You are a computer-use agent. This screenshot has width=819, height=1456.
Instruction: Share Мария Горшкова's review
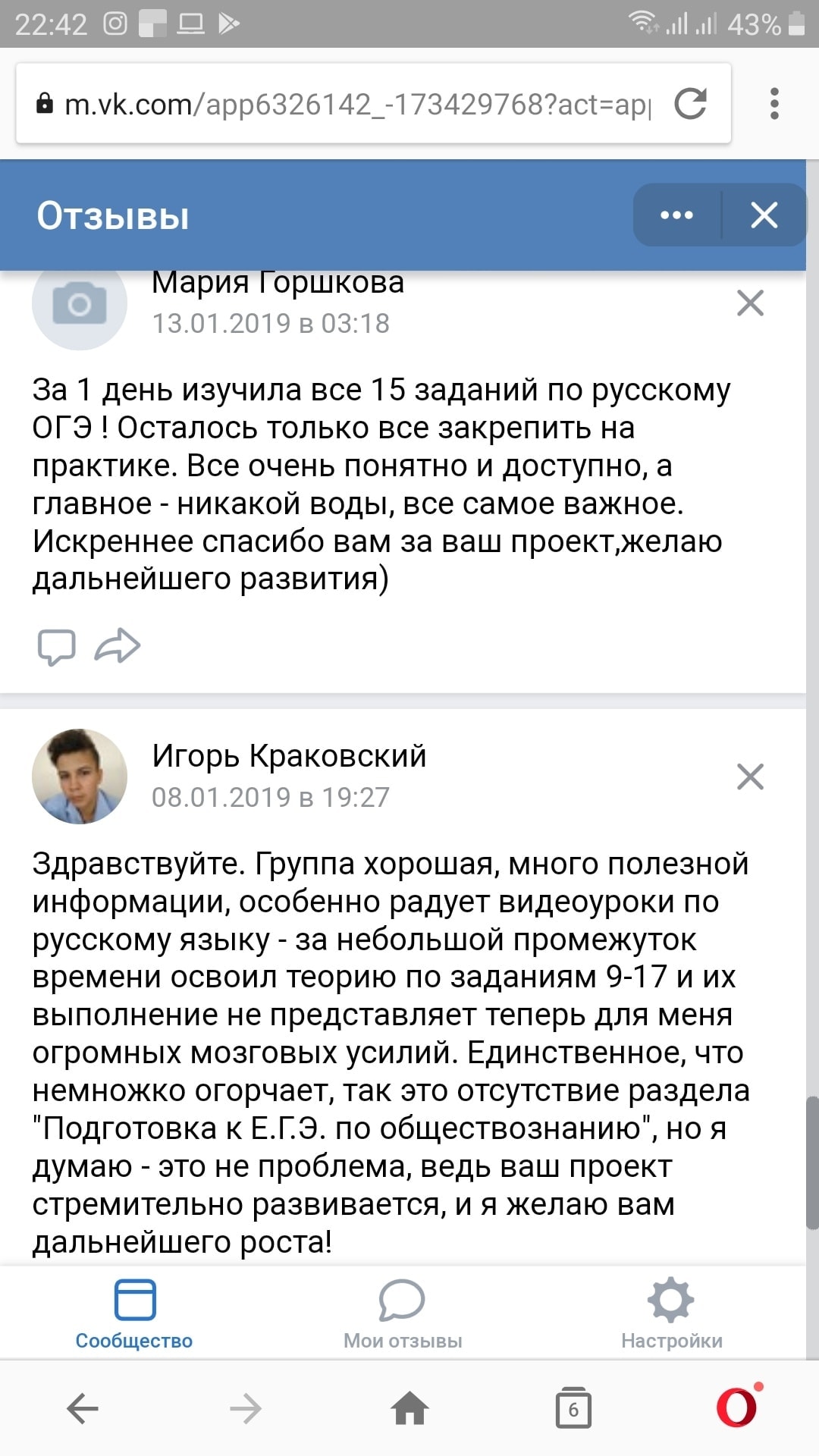118,646
